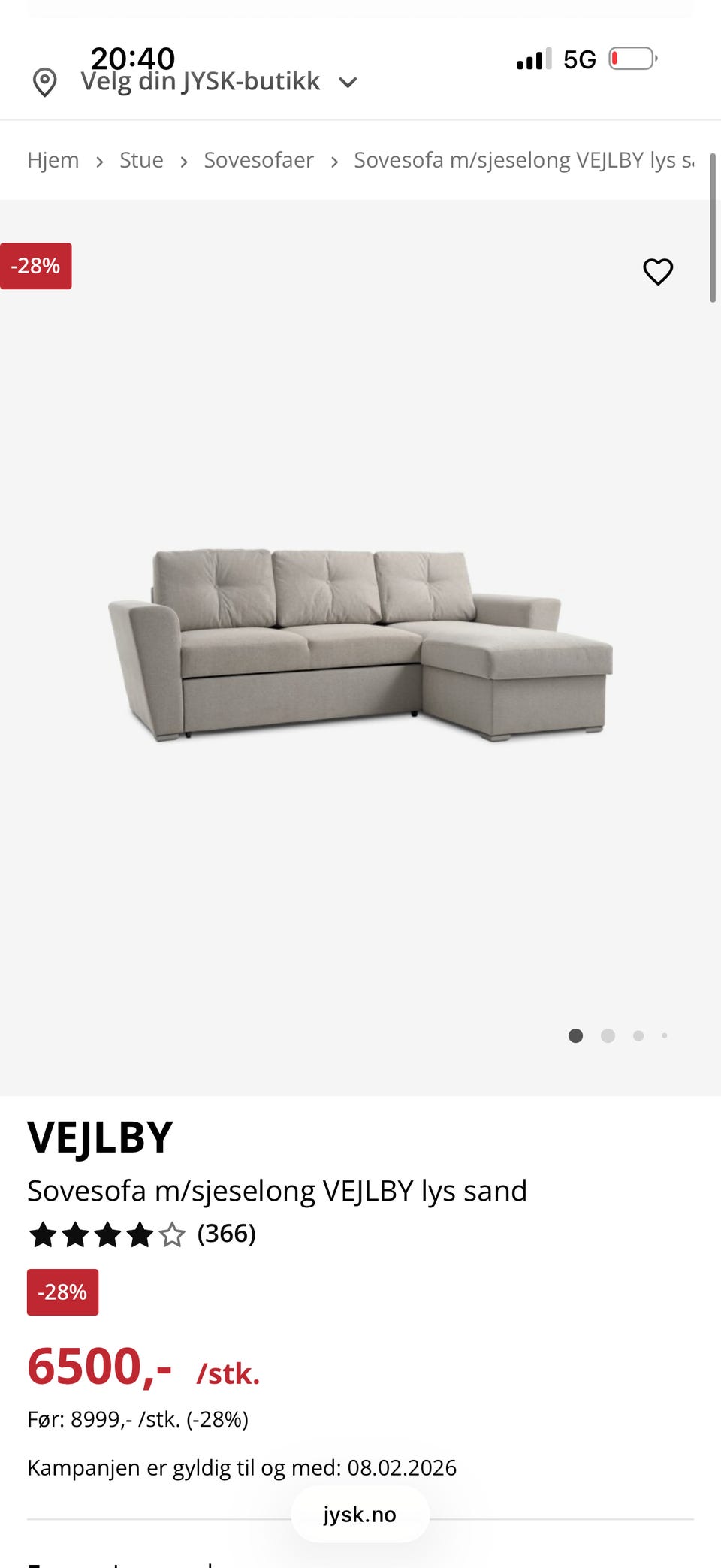Jump to the second product image dot
Image resolution: width=721 pixels, height=1568 pixels.
(608, 1036)
